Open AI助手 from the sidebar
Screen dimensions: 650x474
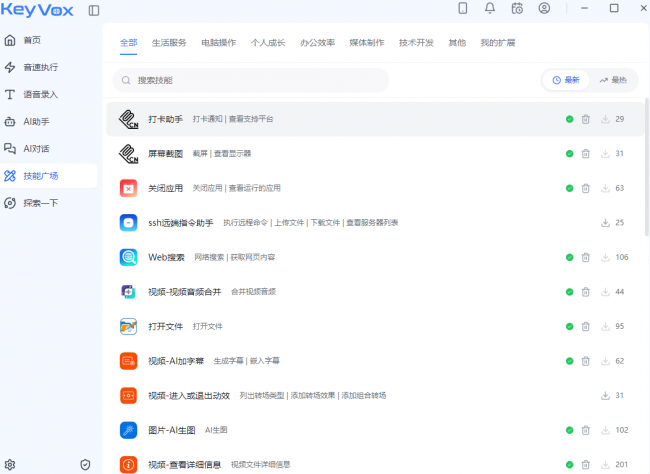tap(36, 122)
